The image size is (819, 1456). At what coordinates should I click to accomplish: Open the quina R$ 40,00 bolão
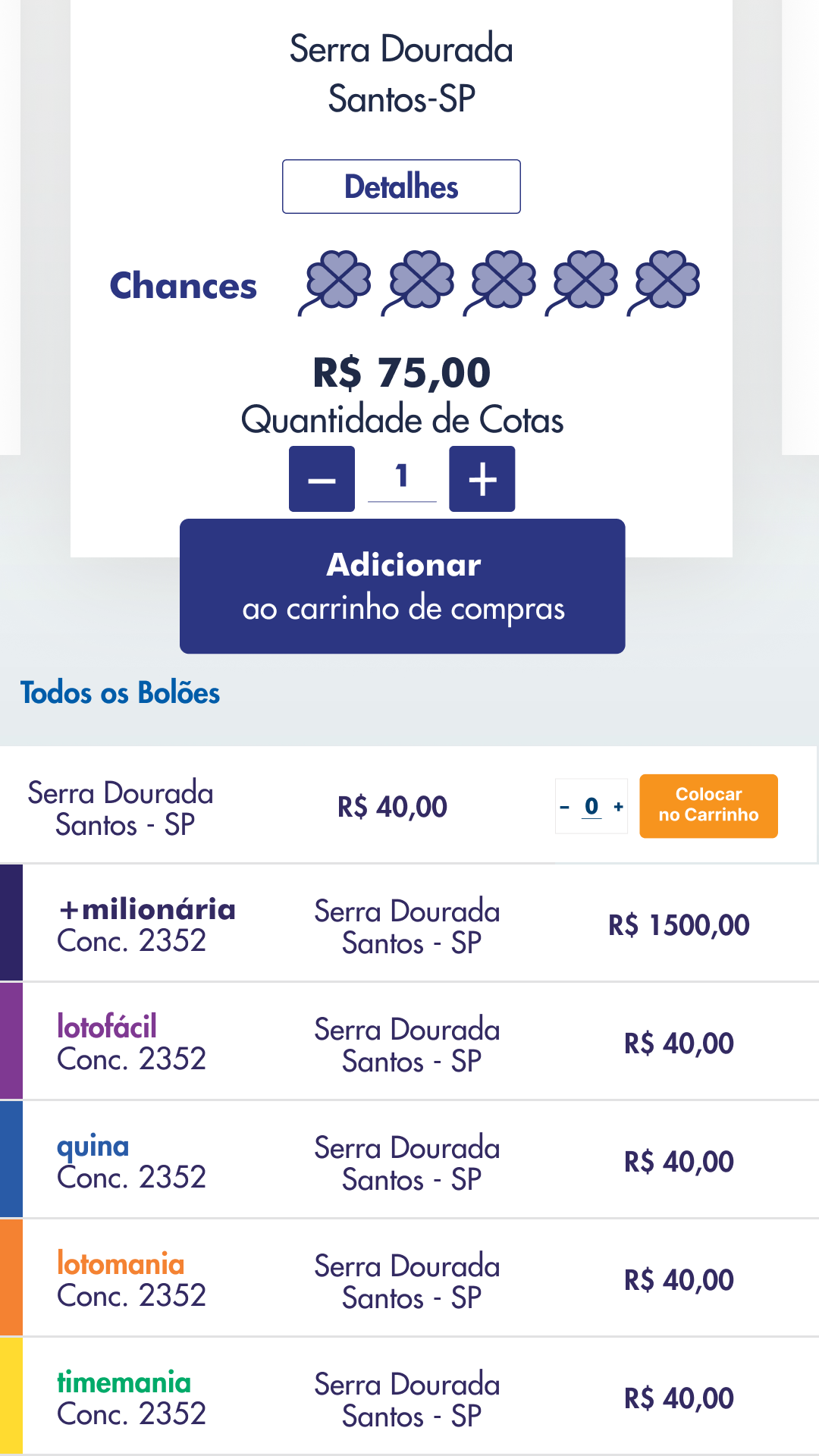coord(409,1159)
